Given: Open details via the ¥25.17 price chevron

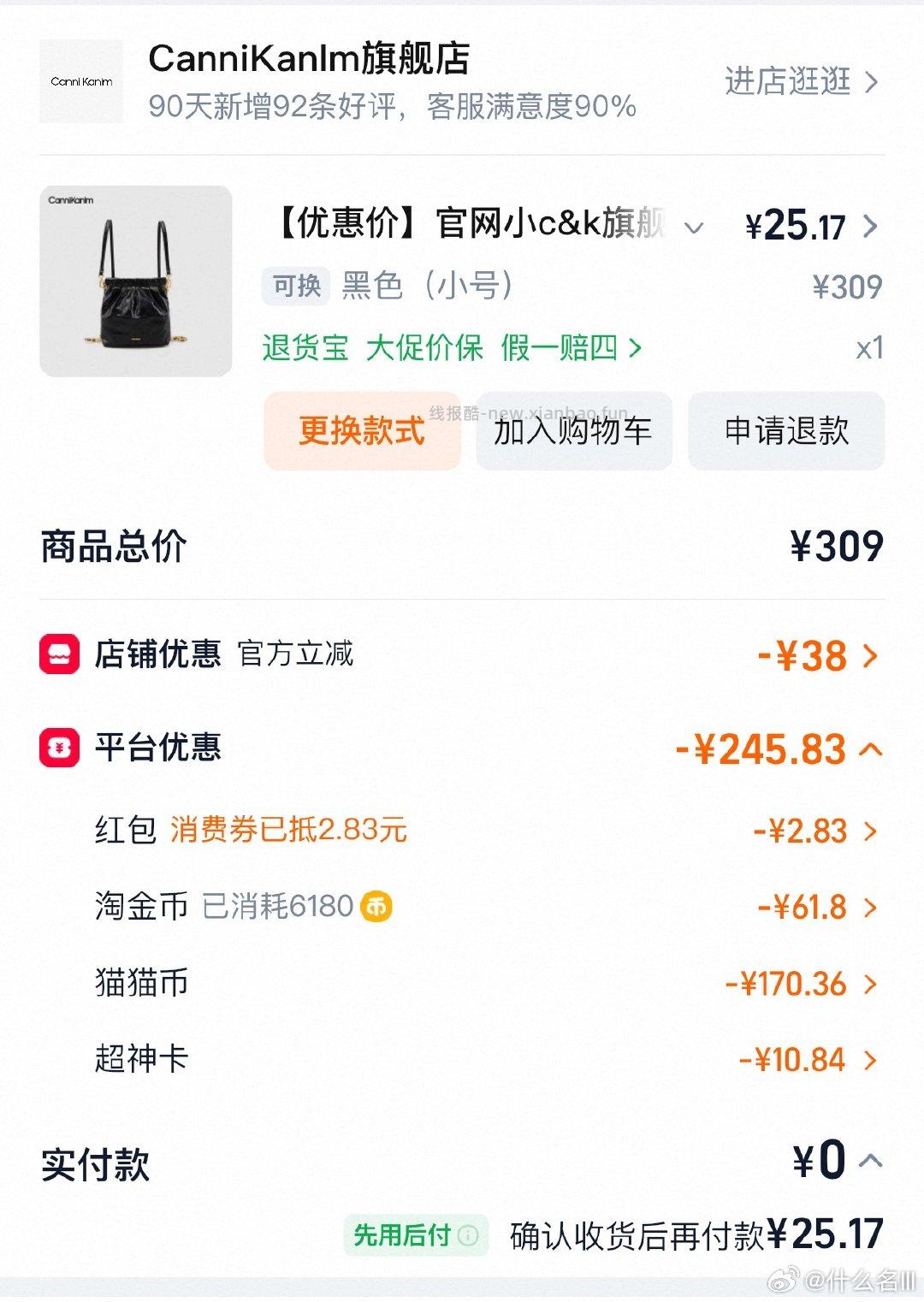Looking at the screenshot, I should pyautogui.click(x=871, y=228).
